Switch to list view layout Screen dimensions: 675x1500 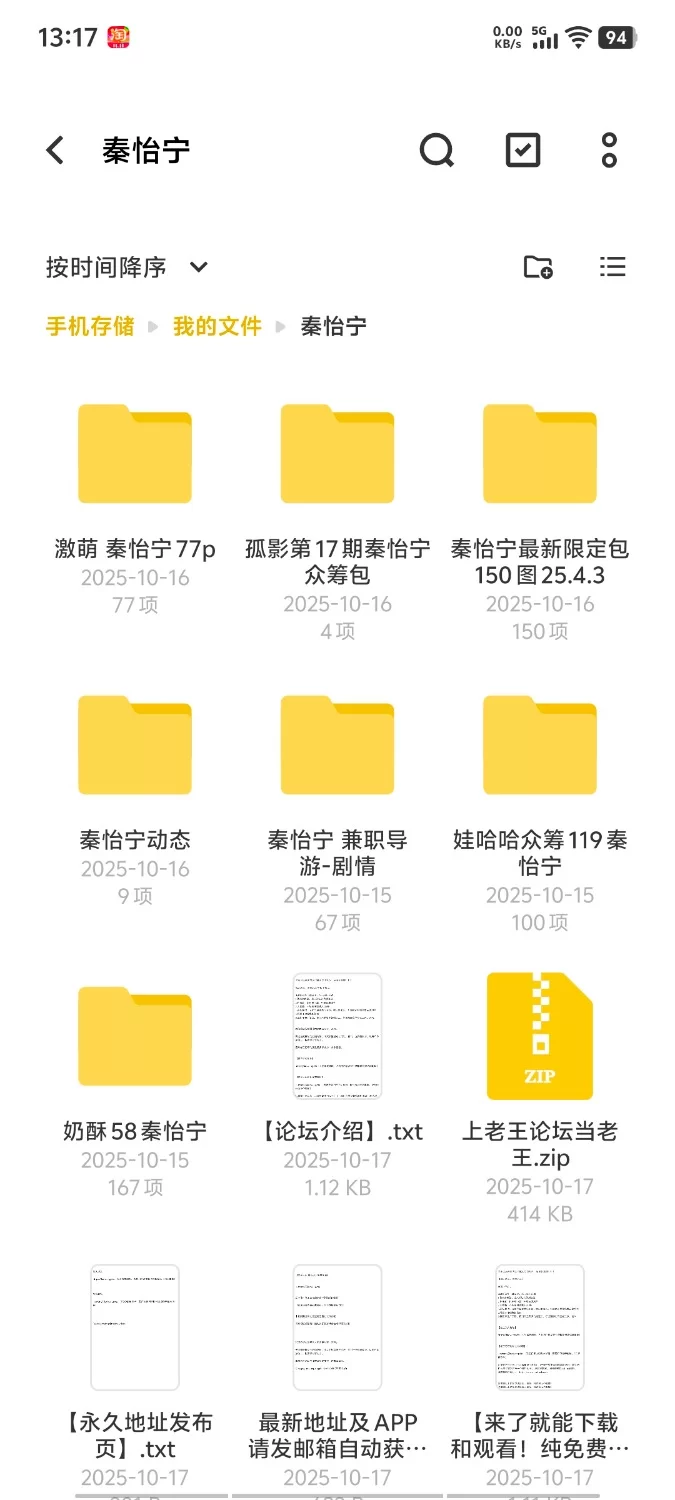(612, 267)
